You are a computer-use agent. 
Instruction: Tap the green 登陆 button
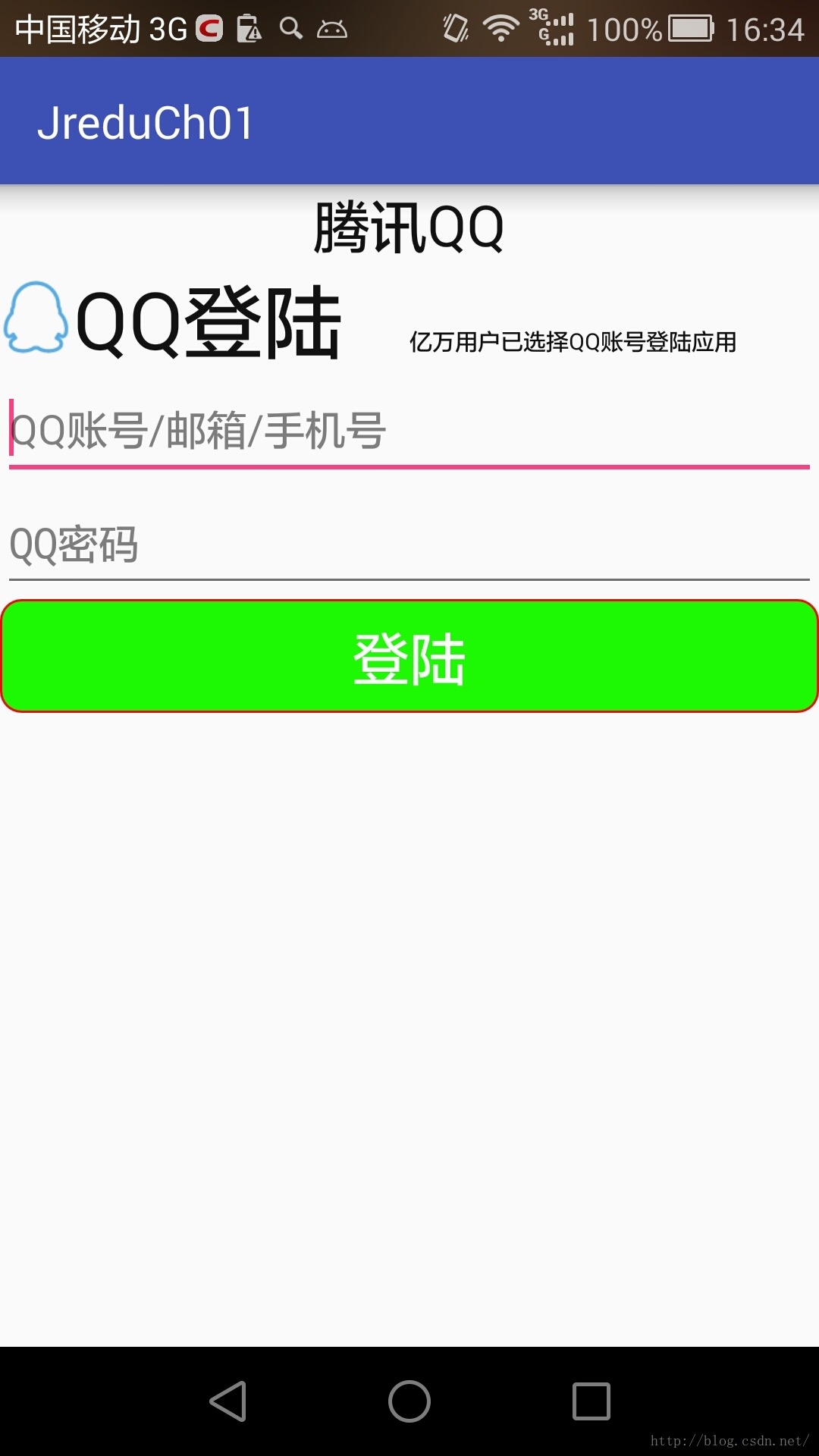click(409, 657)
